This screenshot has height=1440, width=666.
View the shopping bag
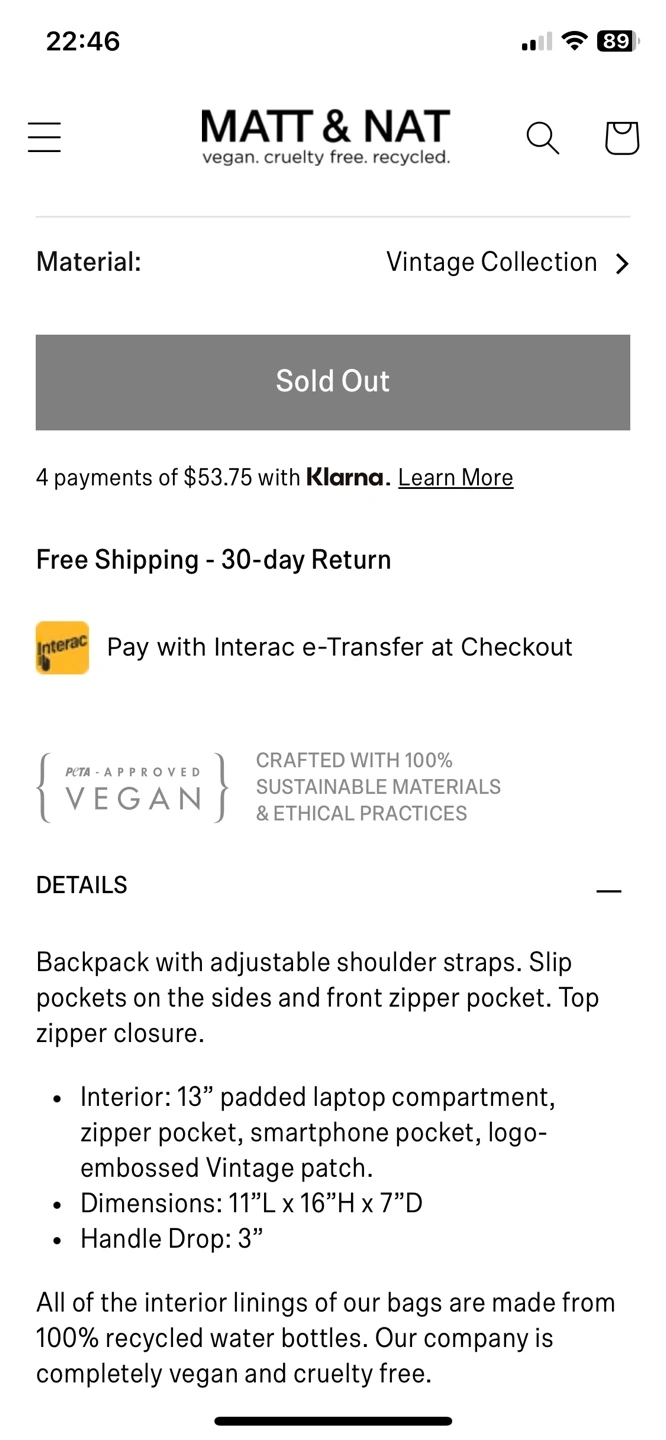(x=621, y=137)
